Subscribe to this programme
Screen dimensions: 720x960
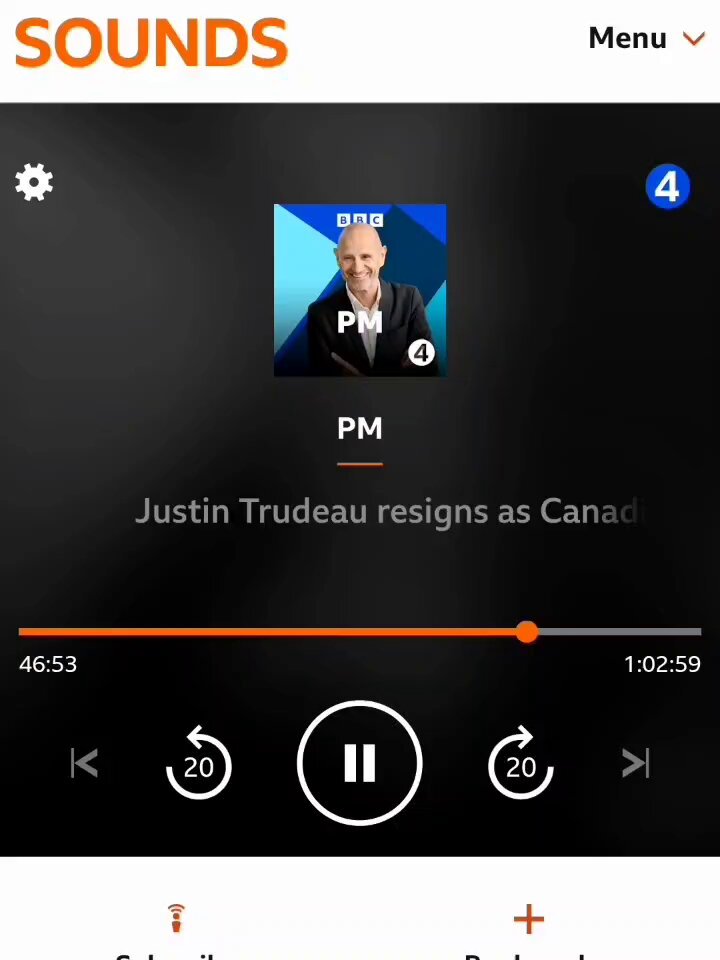coord(176,931)
